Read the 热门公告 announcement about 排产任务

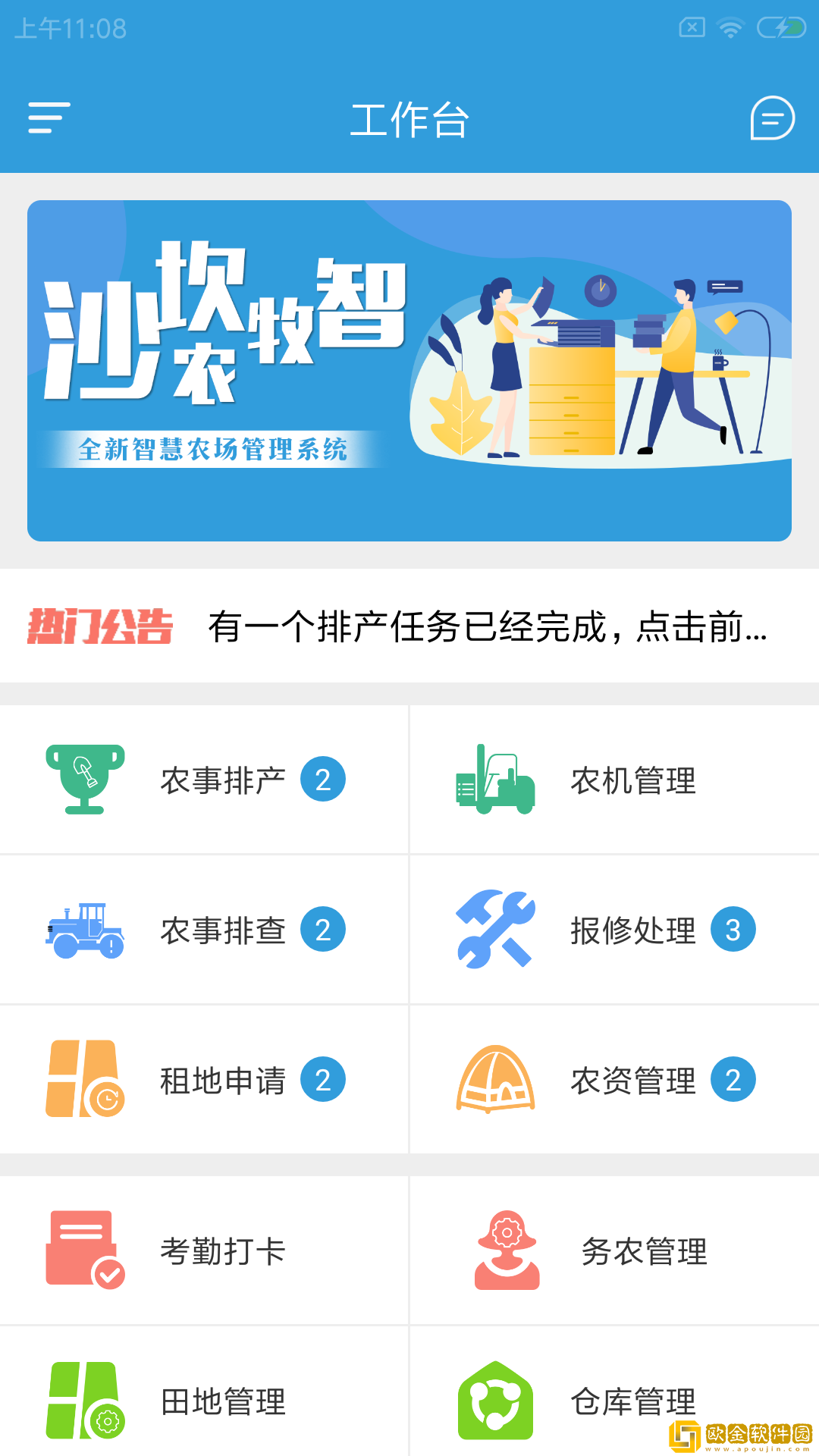487,626
